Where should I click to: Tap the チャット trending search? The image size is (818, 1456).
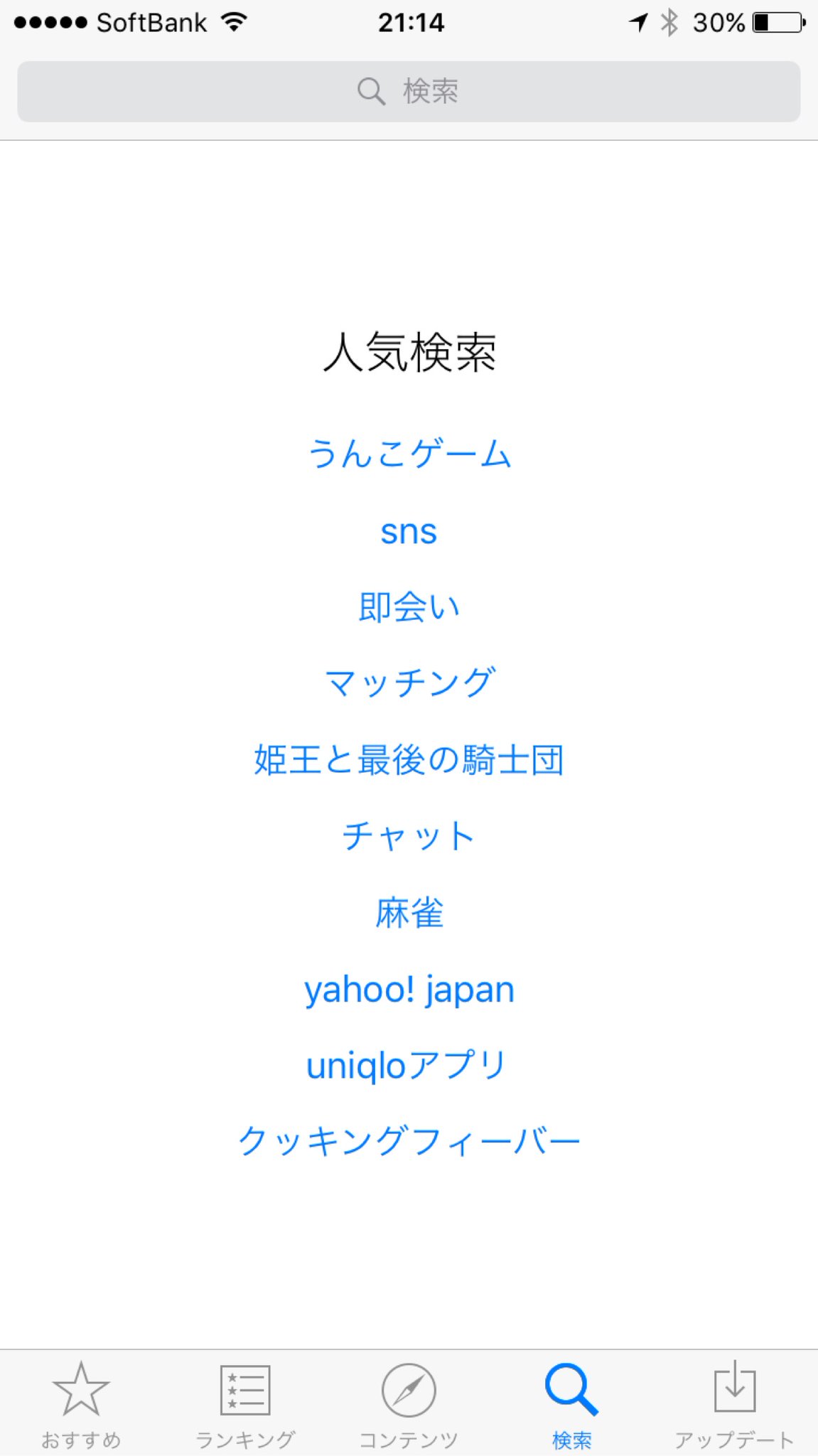[x=409, y=836]
